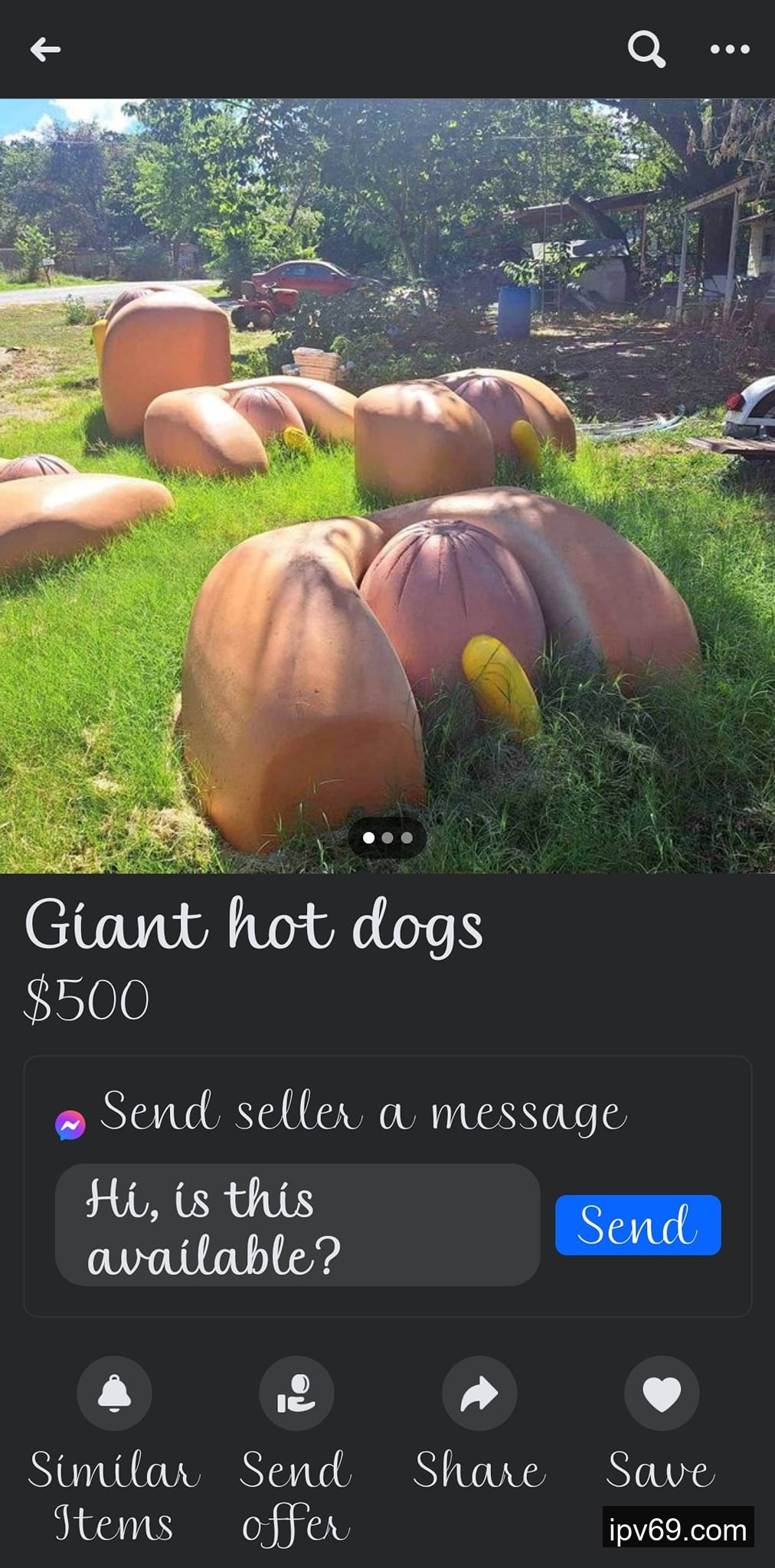Edit the "Hi, is this available?" message field

(297, 1225)
